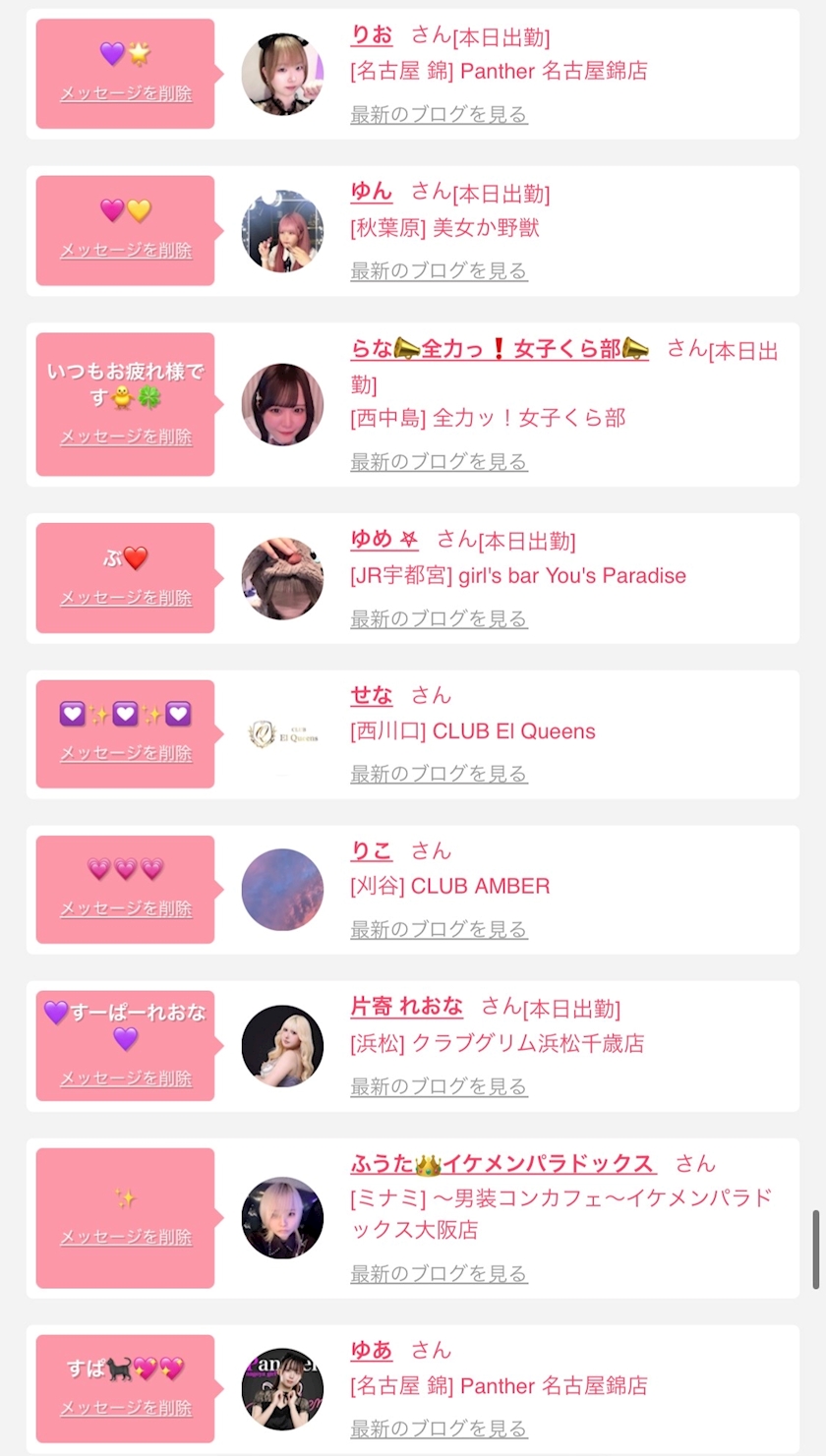This screenshot has width=826, height=1456.
Task: View ゆめ's latest blog
Action: tap(440, 618)
